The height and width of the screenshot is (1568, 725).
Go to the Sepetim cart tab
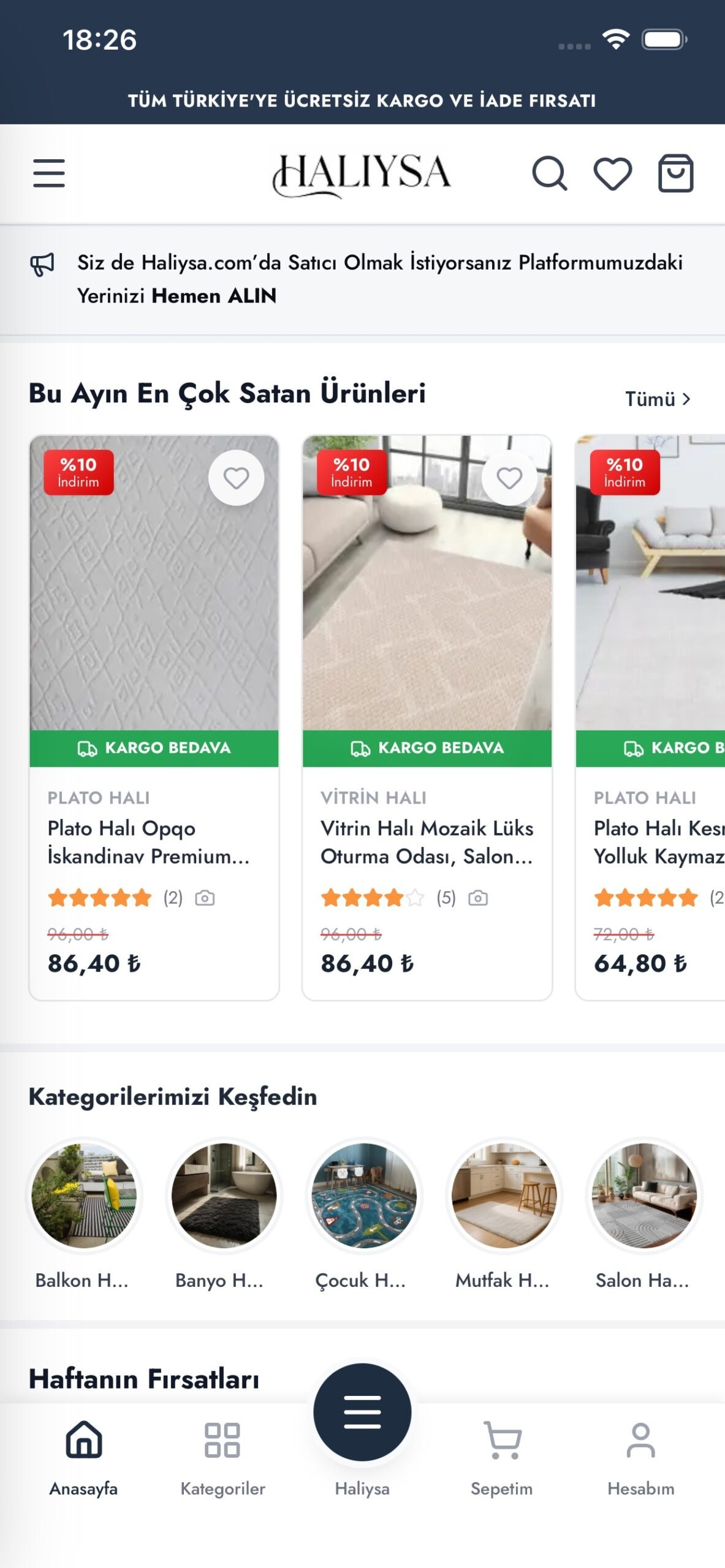click(501, 1457)
